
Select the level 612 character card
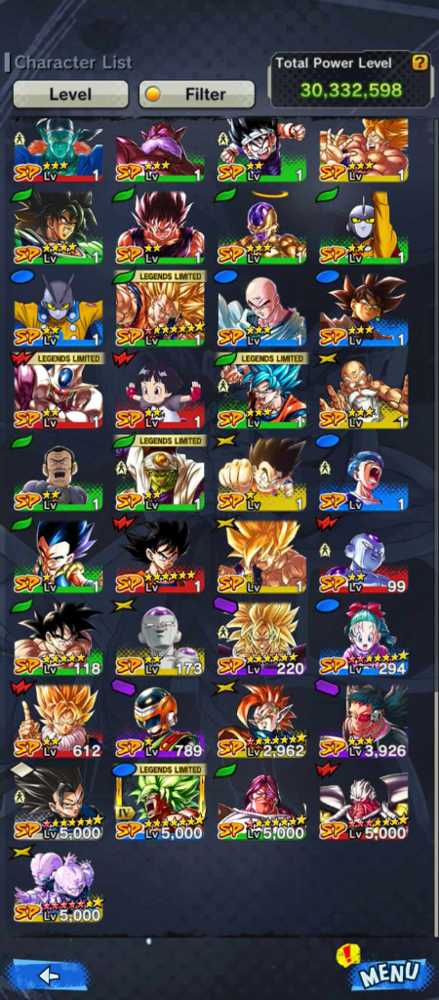(58, 722)
